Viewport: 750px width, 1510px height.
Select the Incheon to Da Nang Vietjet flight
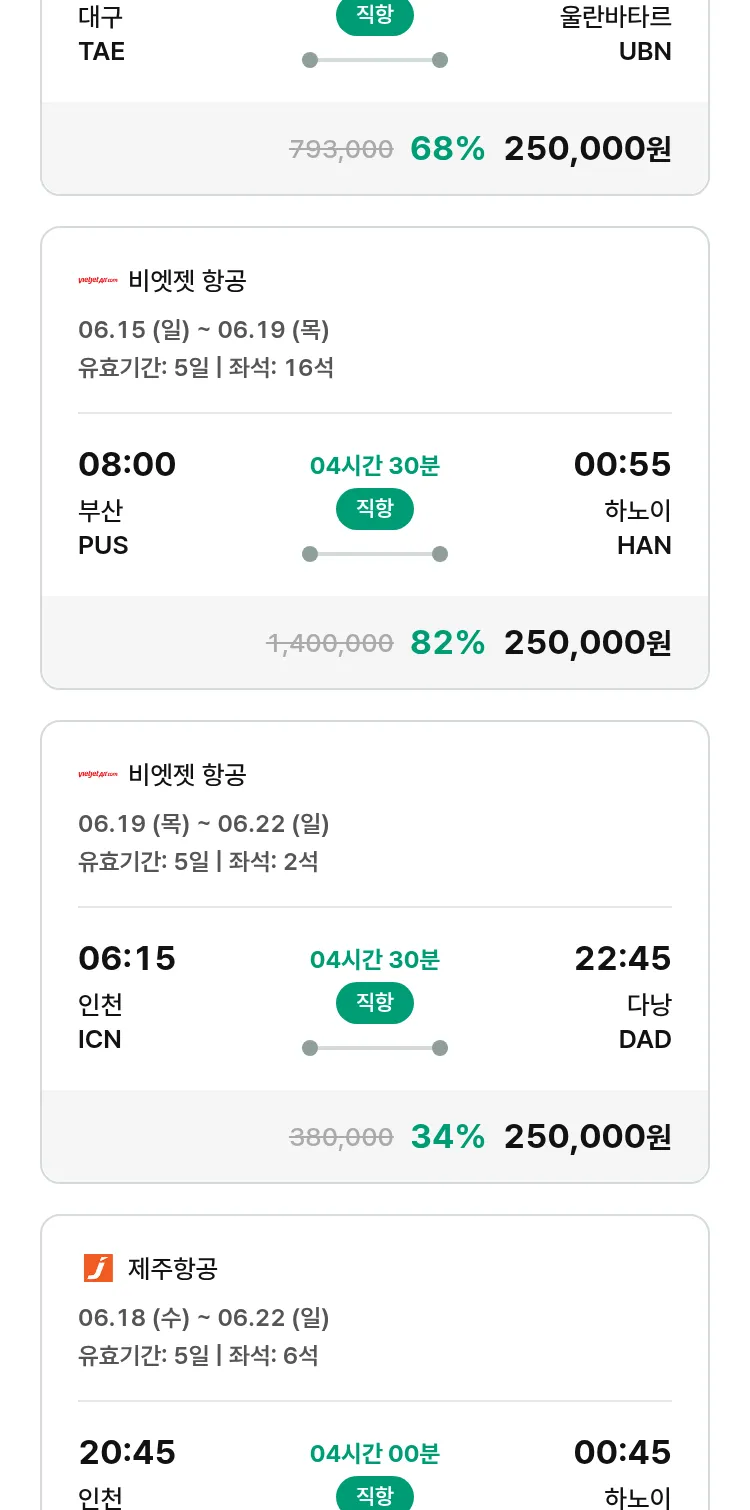click(x=375, y=952)
